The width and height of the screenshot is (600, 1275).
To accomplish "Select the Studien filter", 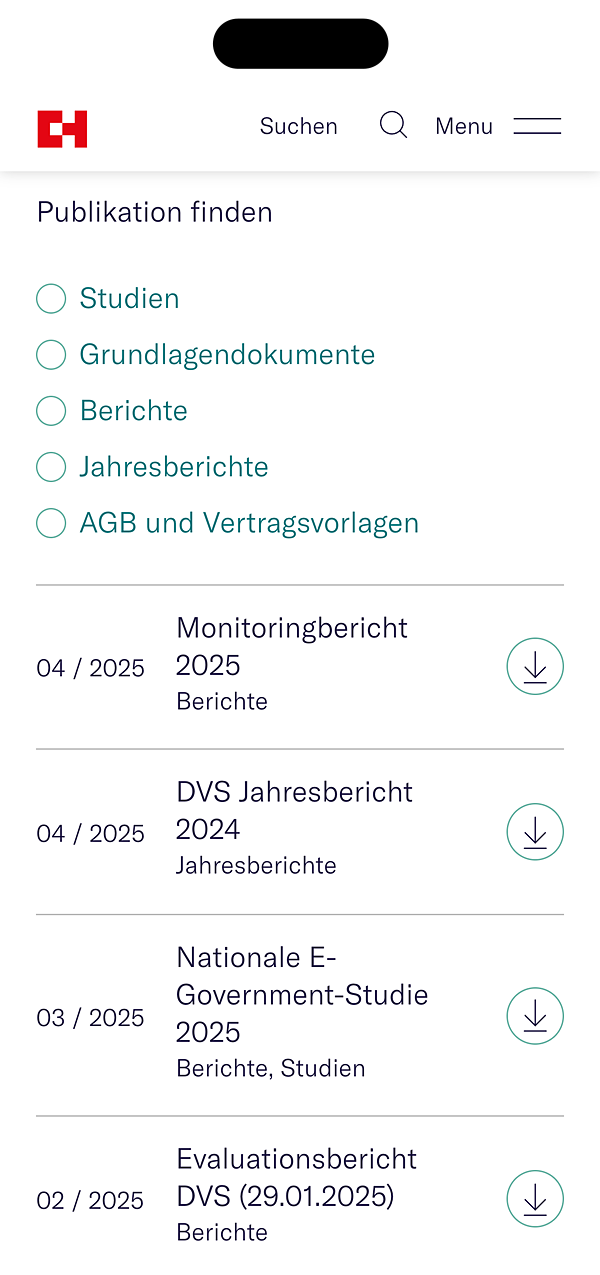I will click(51, 299).
